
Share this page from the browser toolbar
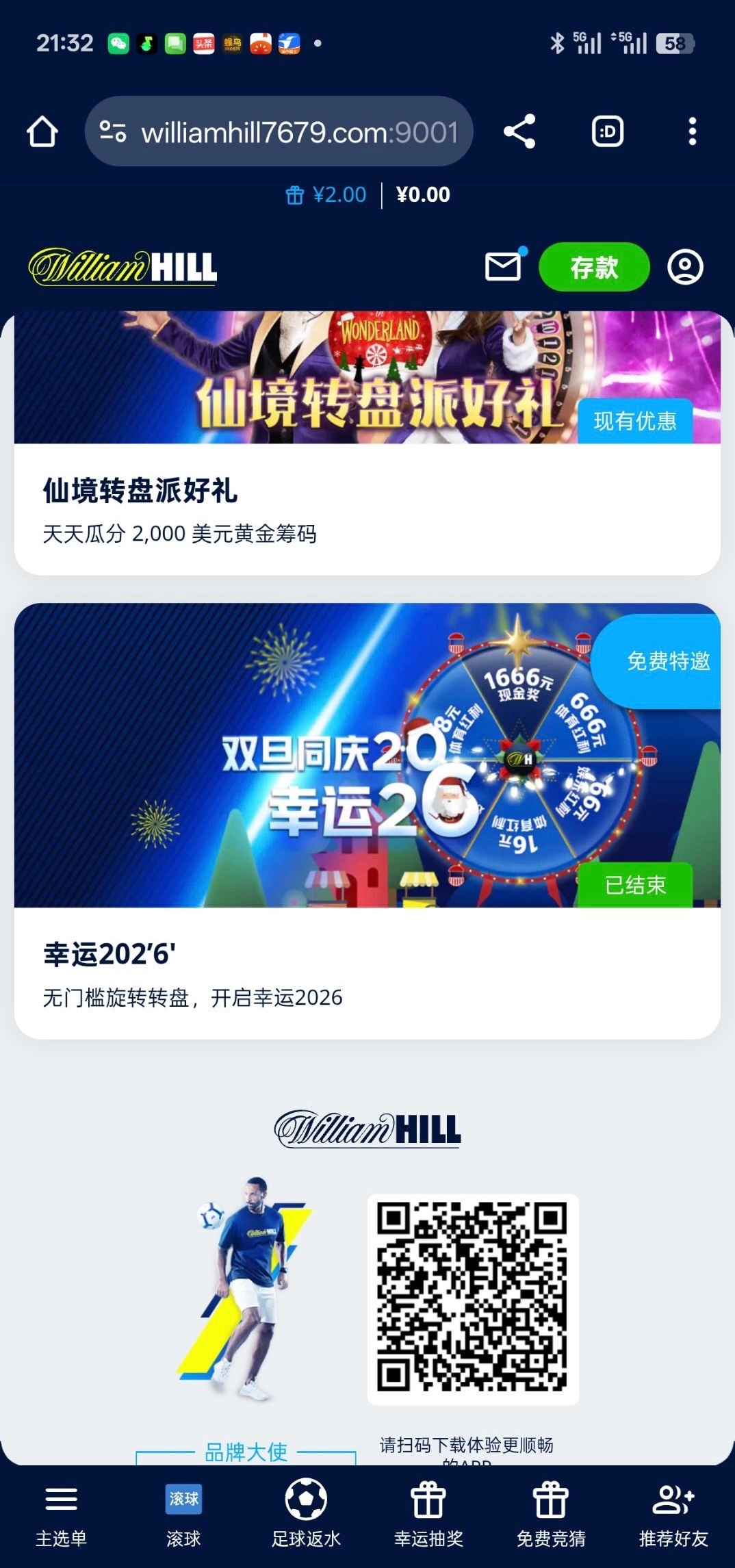[x=519, y=131]
